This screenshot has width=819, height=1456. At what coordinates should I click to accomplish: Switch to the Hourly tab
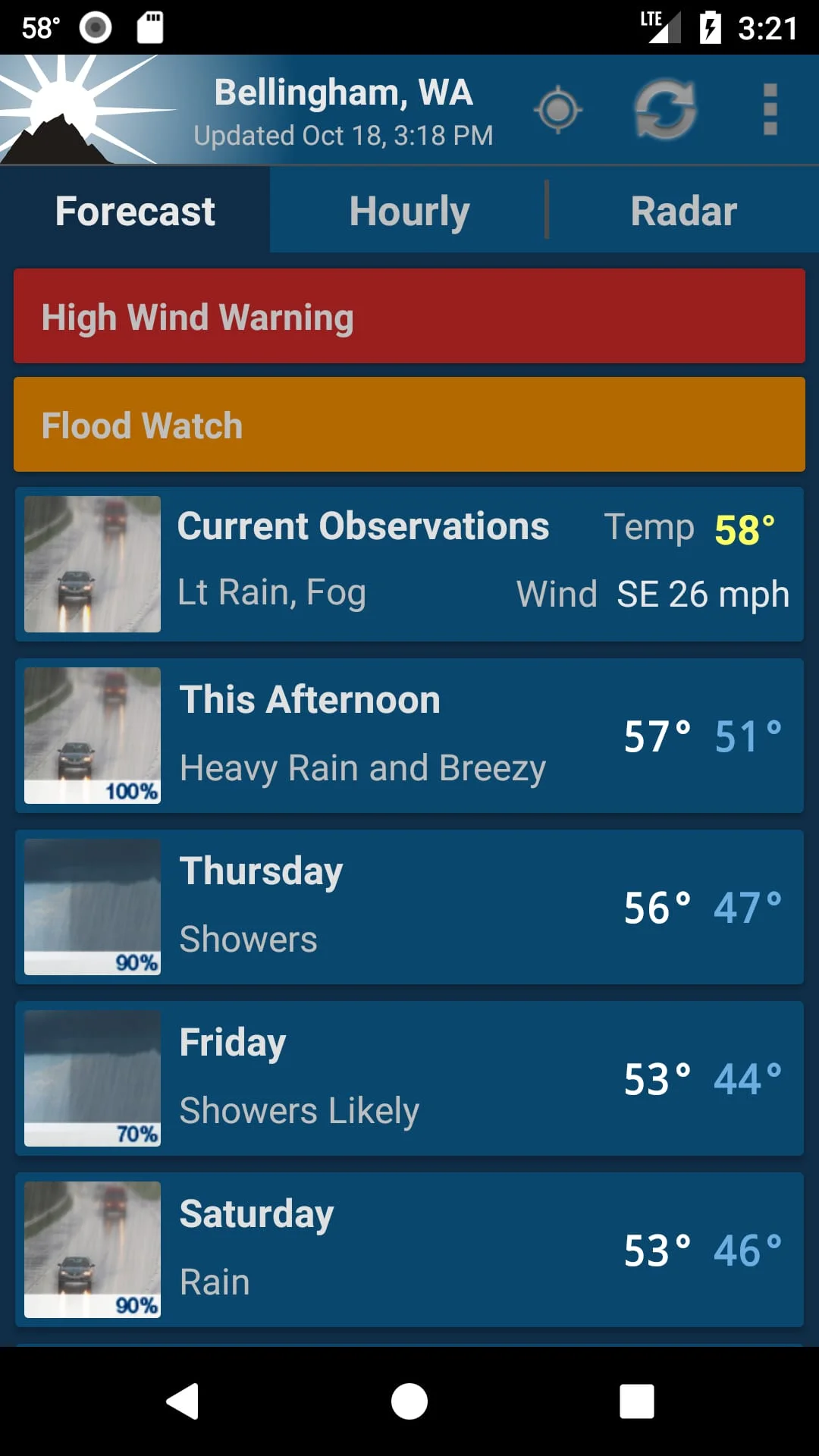coord(409,211)
